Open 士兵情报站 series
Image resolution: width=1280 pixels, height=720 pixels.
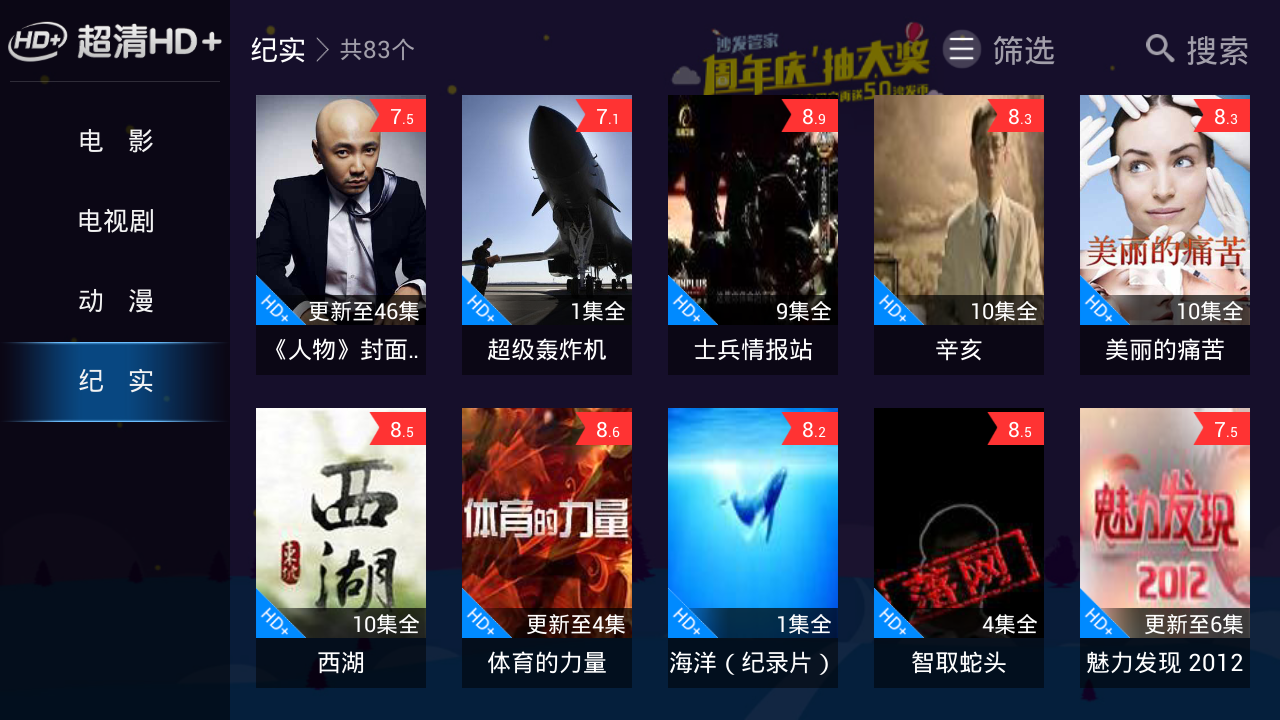(753, 234)
